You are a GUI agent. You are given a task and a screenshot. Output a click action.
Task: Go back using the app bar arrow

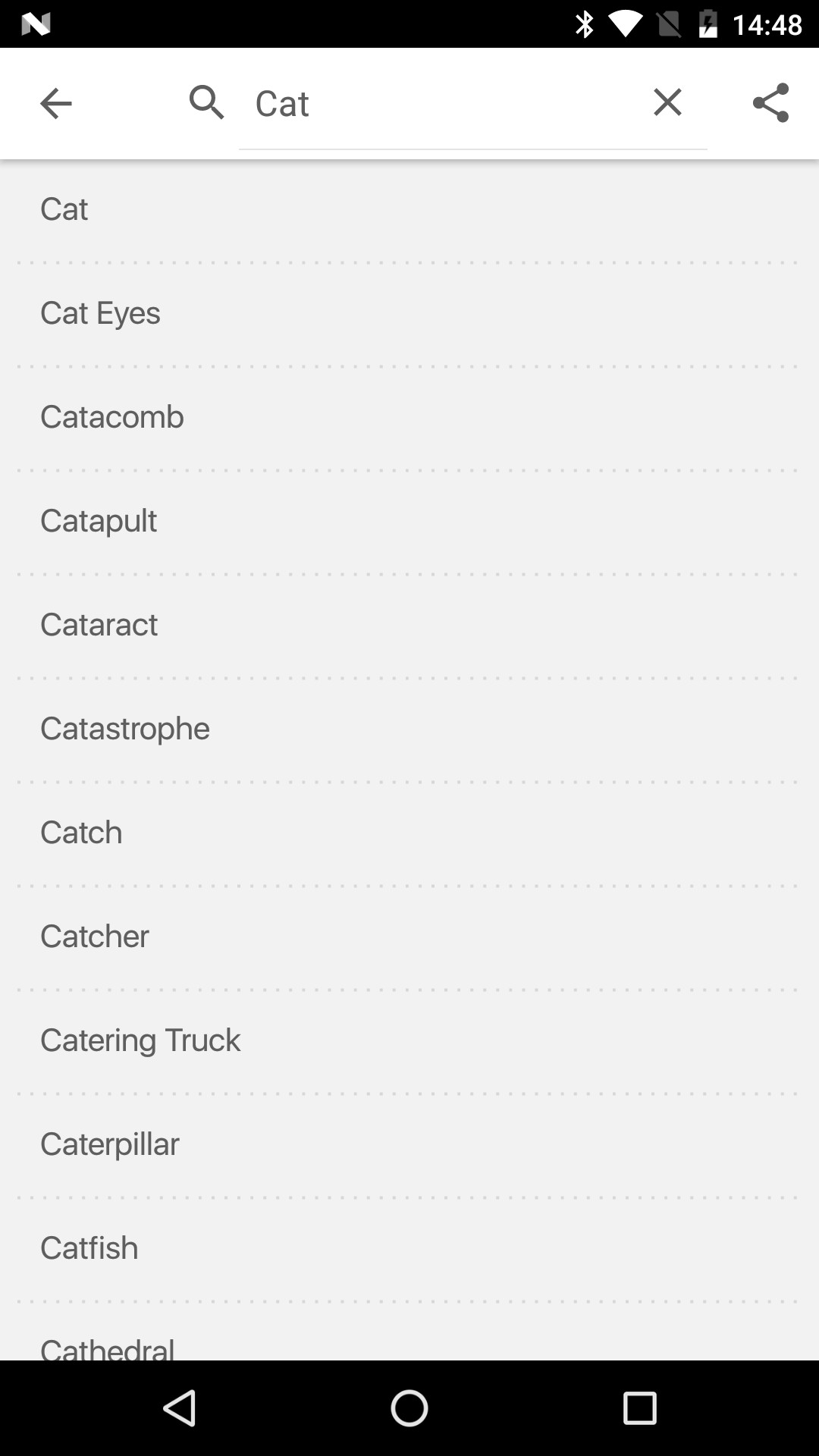pos(55,103)
